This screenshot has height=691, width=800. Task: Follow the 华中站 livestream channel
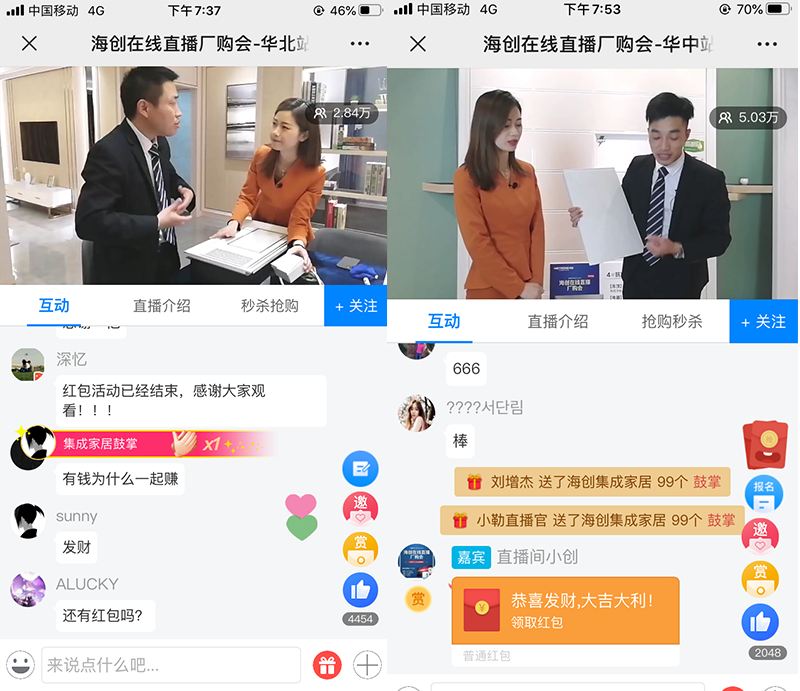coord(764,322)
